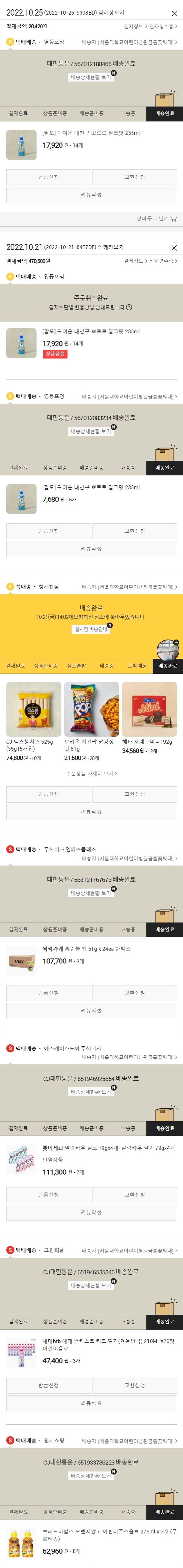183x1568 pixels.
Task: Tap 장바구니 담기 to re-add items
Action: pyautogui.click(x=156, y=218)
